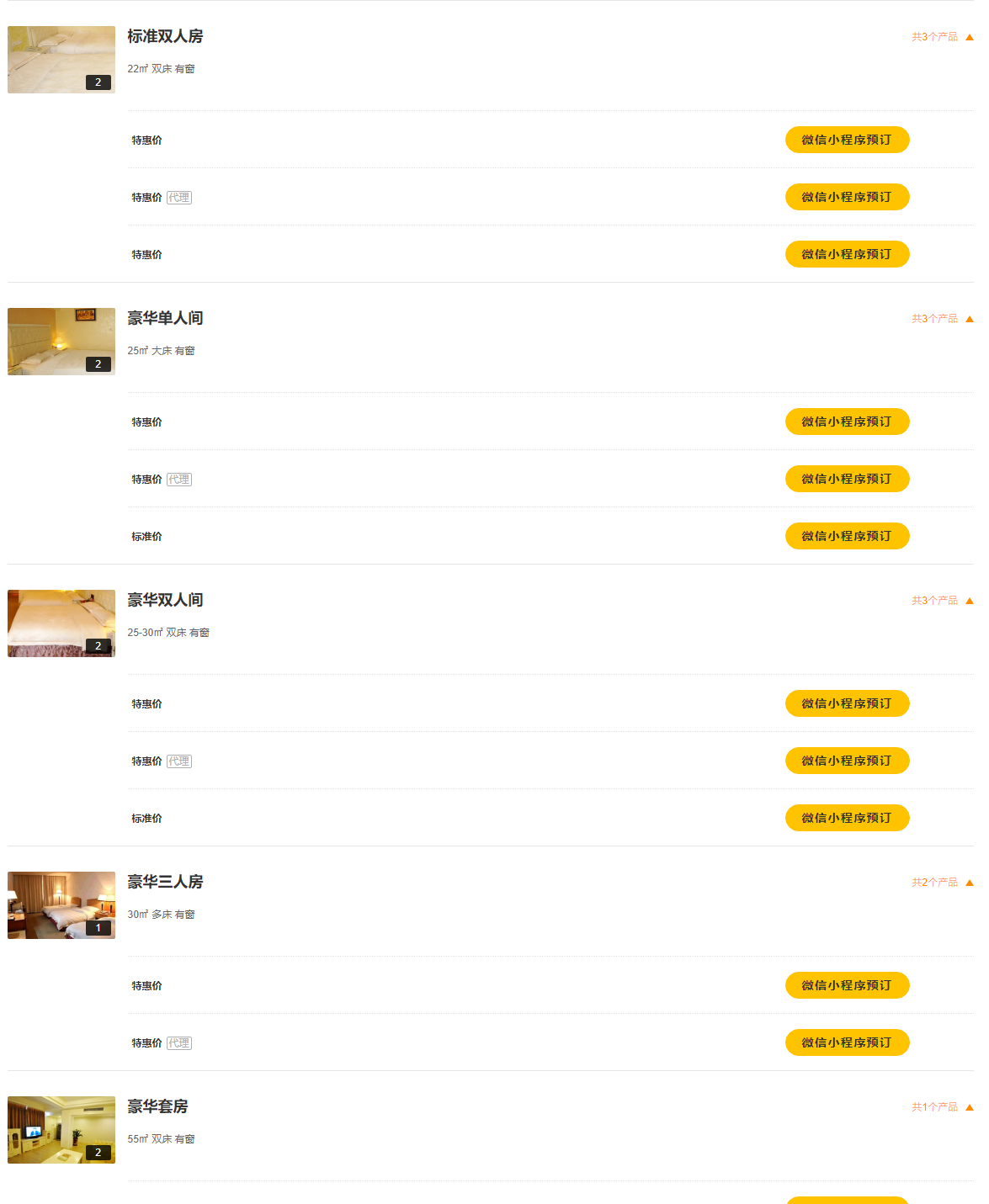The height and width of the screenshot is (1204, 989).
Task: Collapse the 豪华套房 product list
Action: tap(942, 1107)
